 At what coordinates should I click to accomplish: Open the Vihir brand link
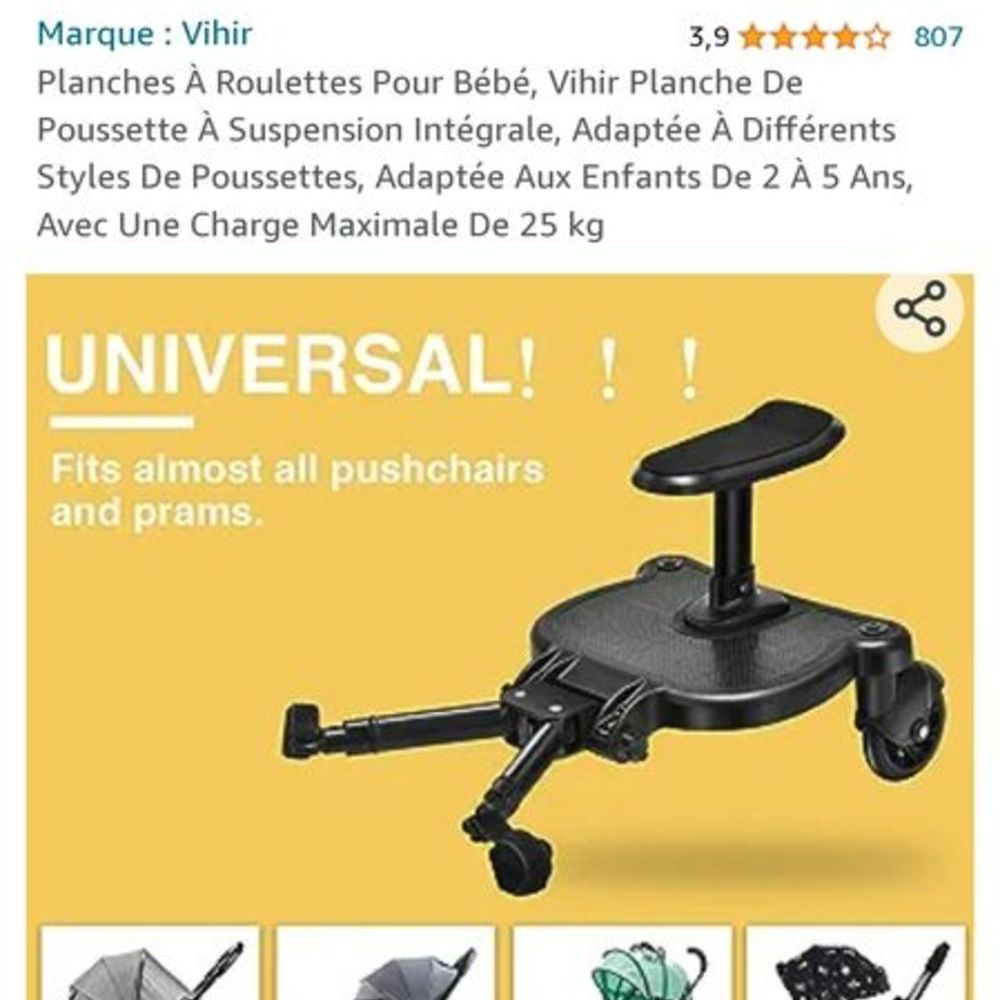point(144,34)
